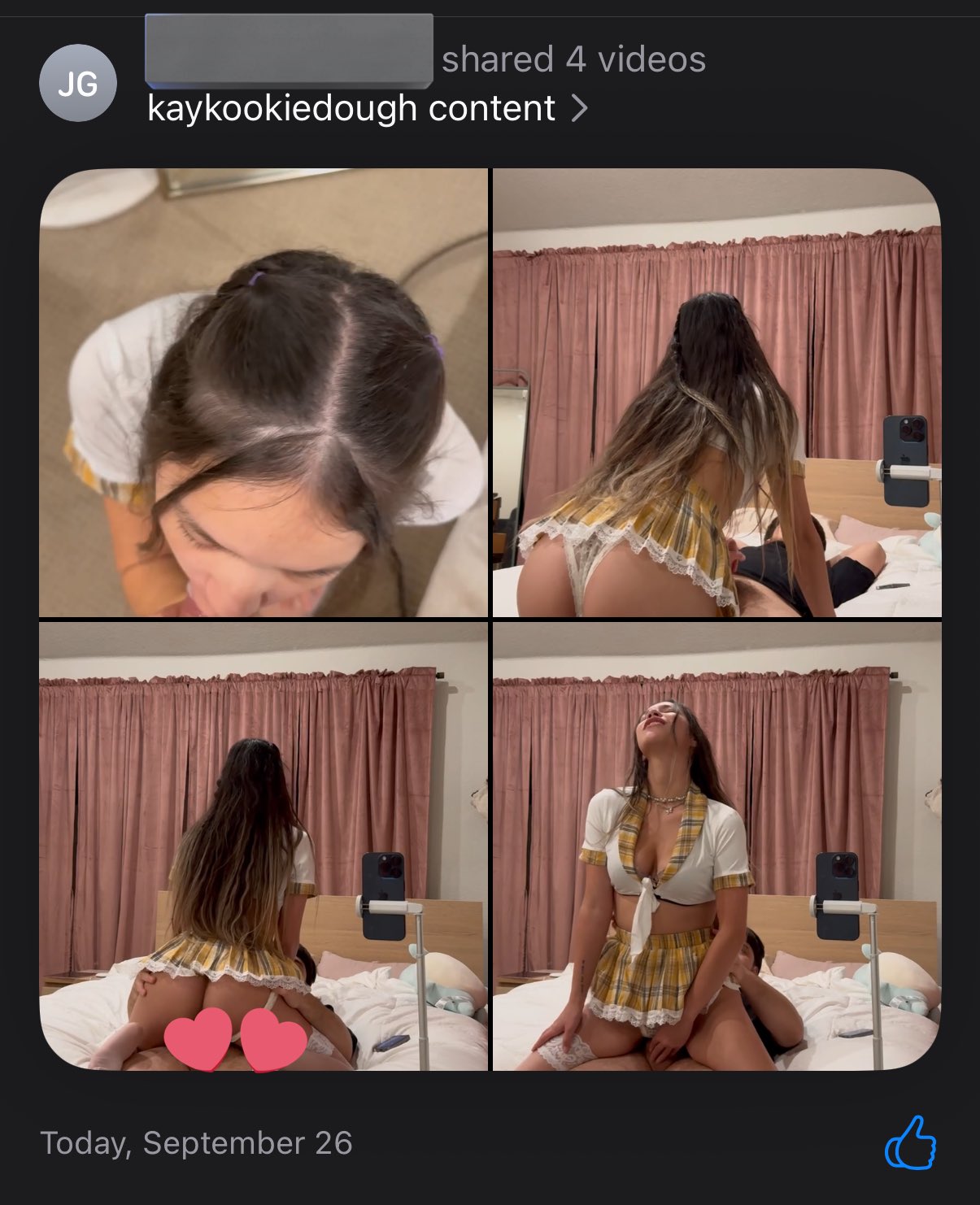Open the overhead close-up video thumbnail

[264, 393]
